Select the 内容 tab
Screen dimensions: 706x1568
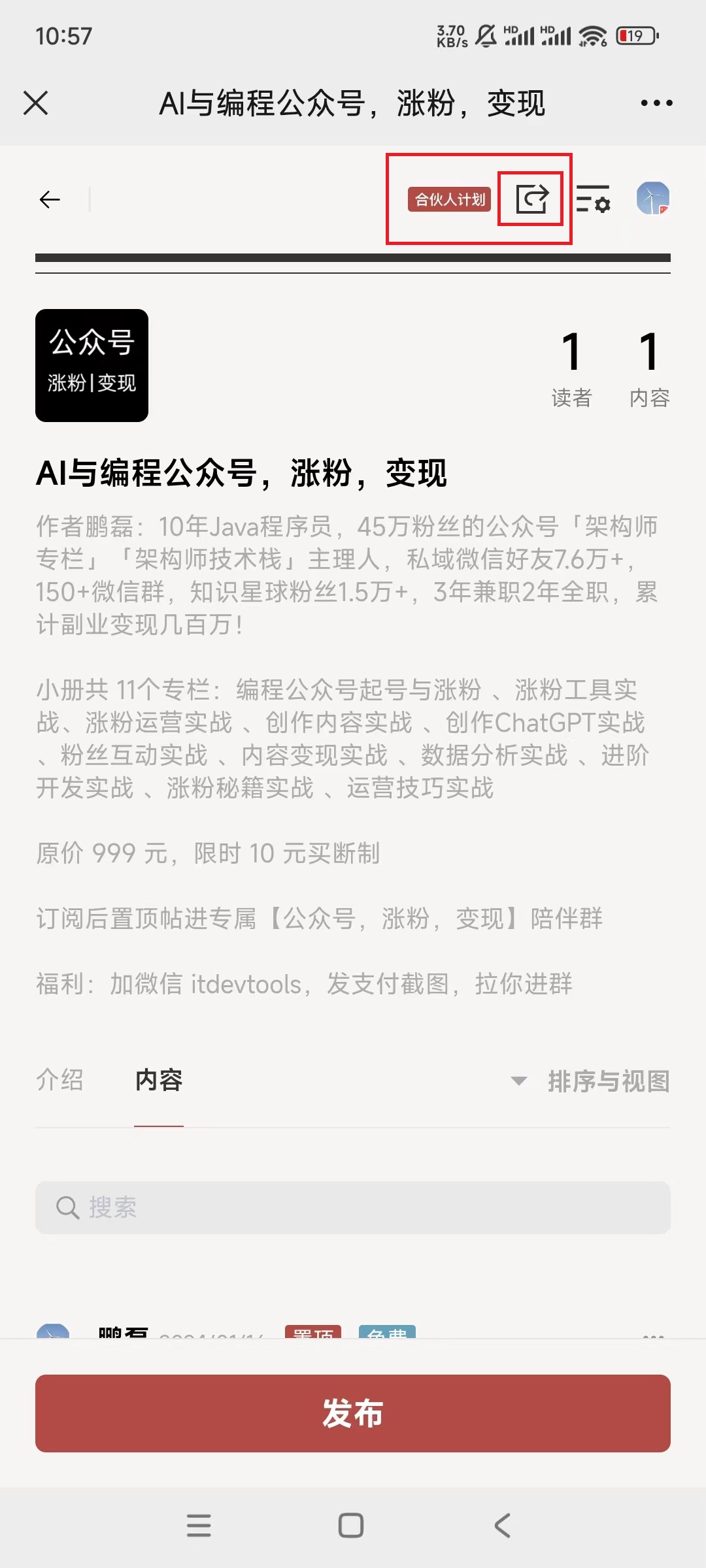click(159, 1080)
